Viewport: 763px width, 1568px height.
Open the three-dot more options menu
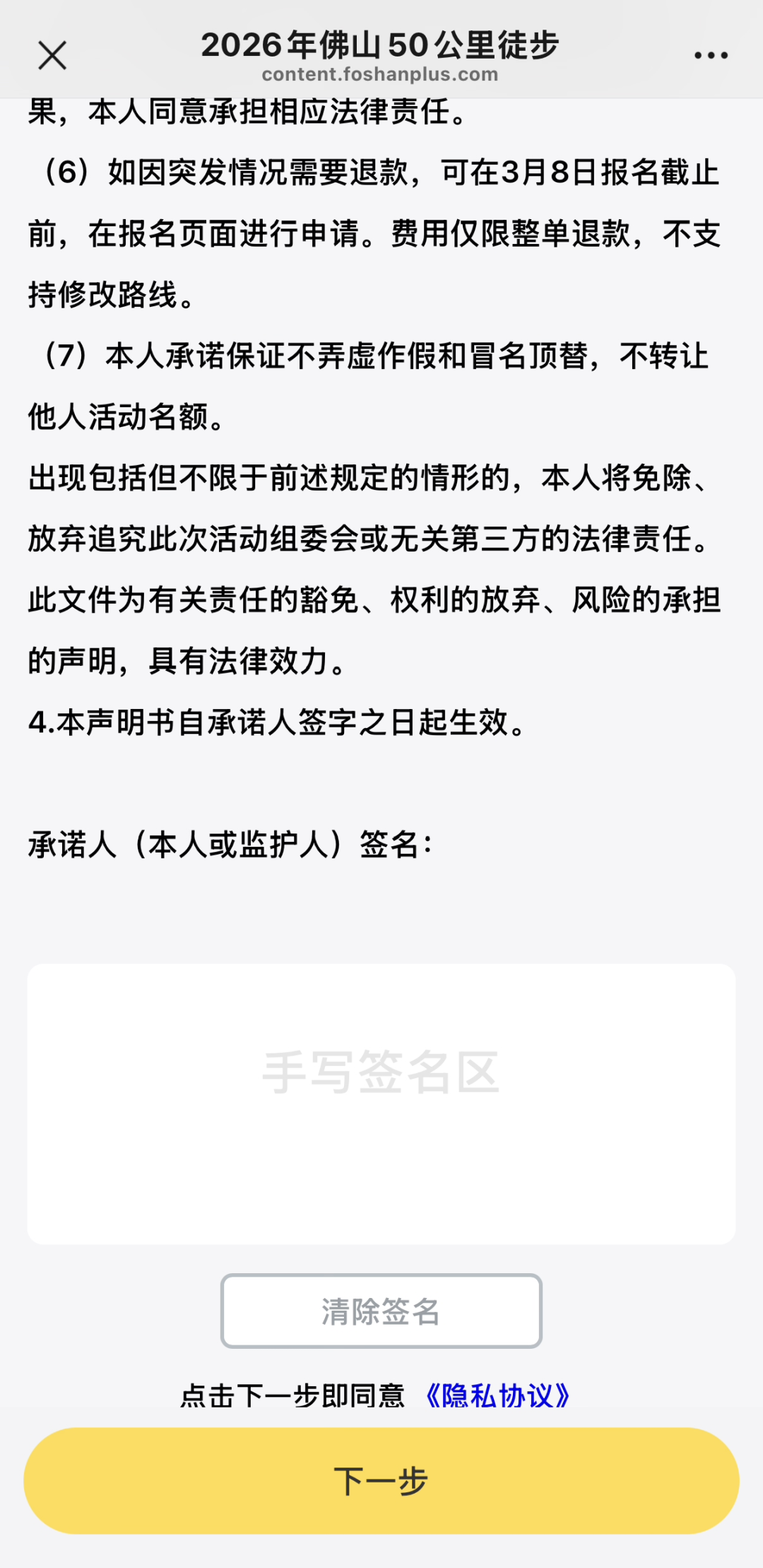point(711,55)
